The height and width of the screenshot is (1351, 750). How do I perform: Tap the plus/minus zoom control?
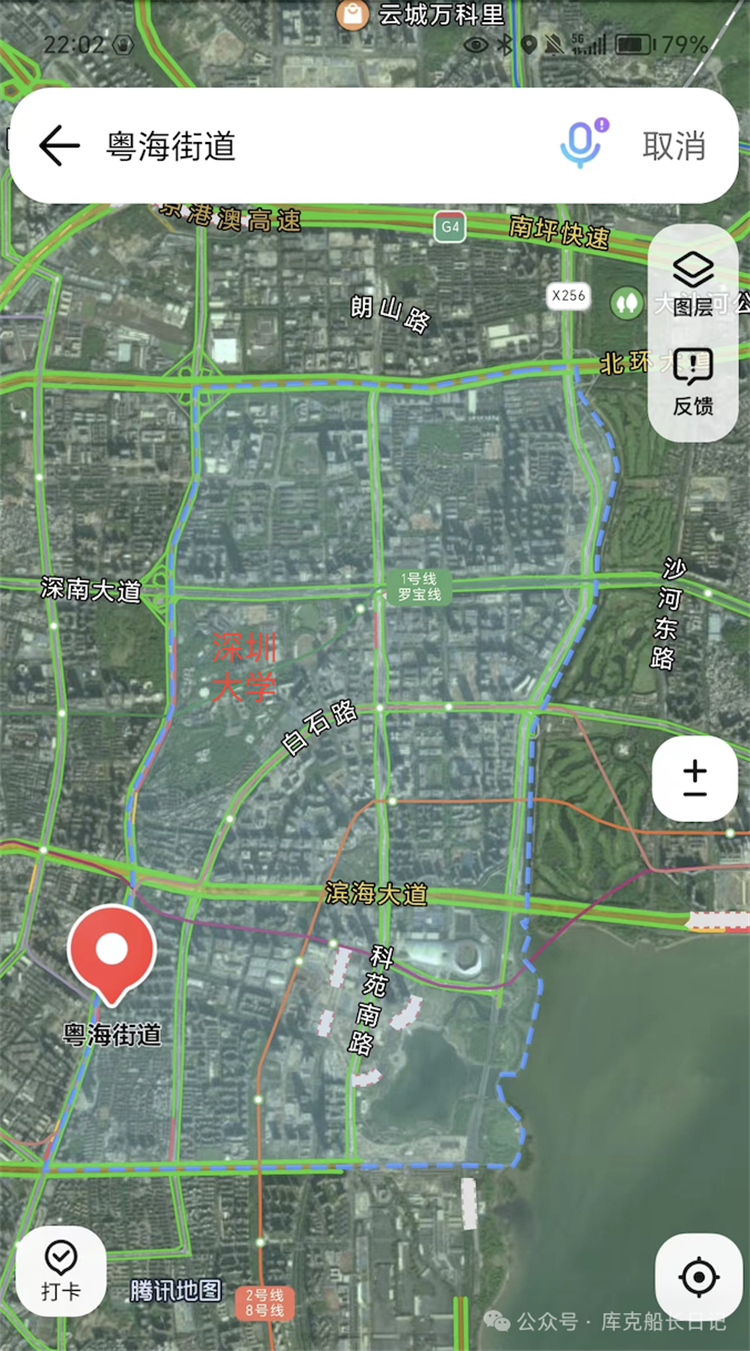(x=695, y=779)
